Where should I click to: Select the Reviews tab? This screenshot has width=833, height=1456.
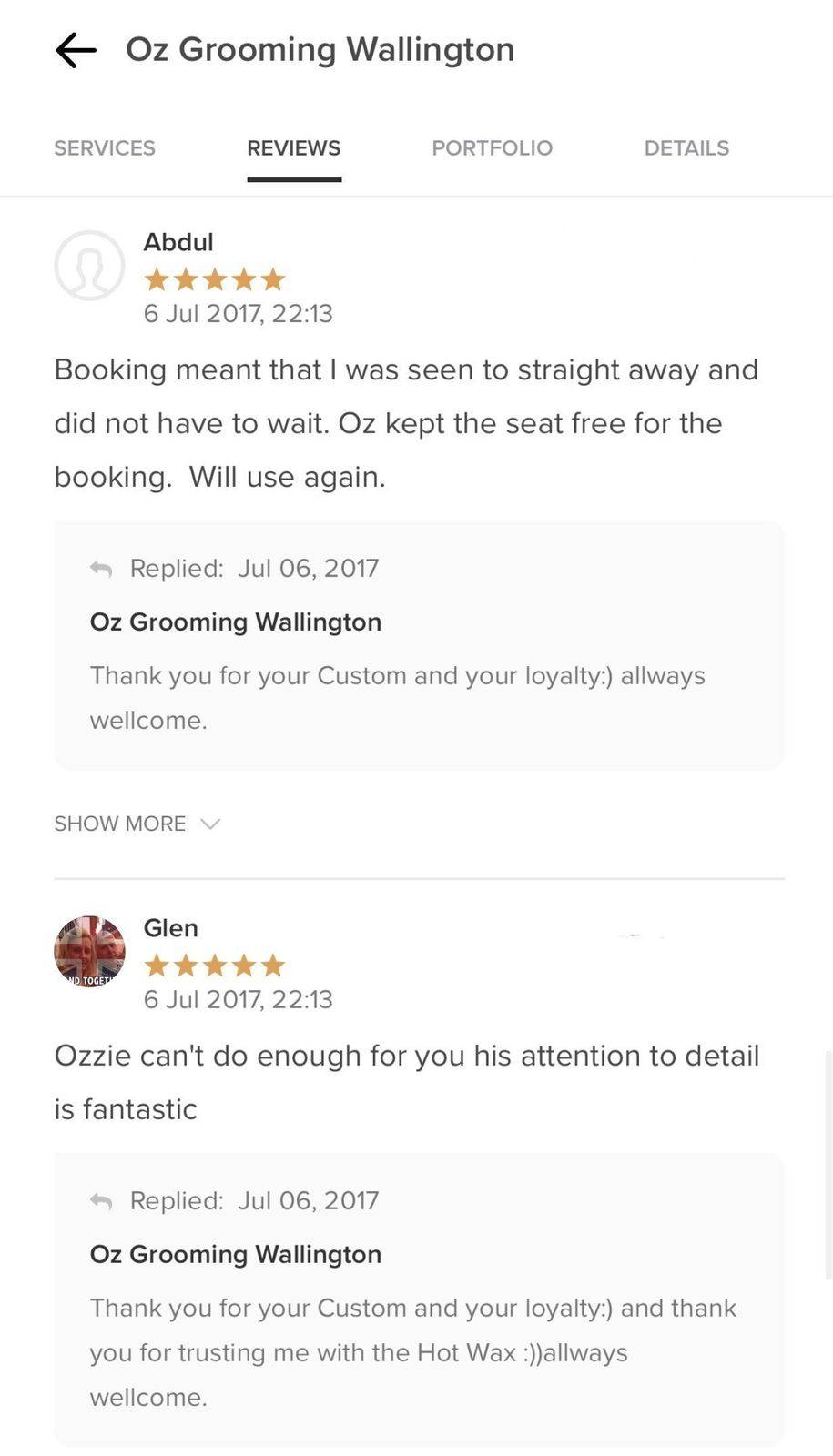coord(293,148)
